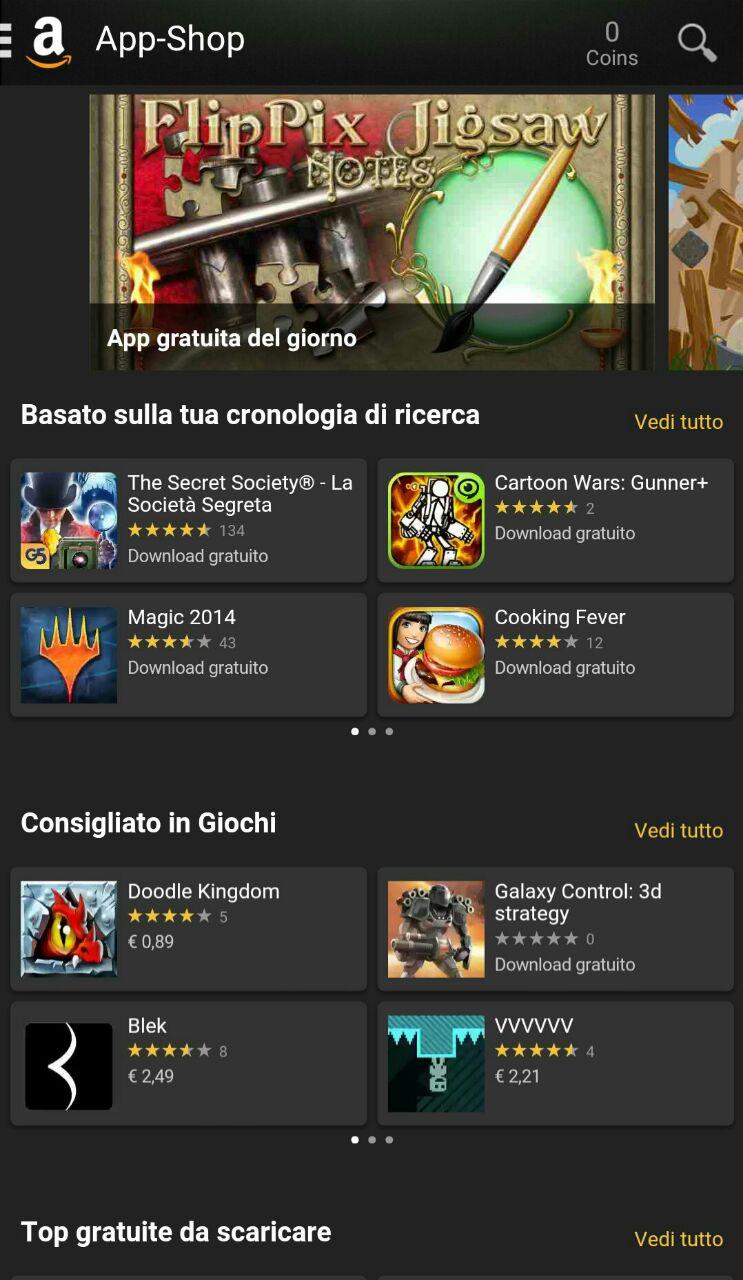Open the Doodle Kingdom card
The height and width of the screenshot is (1280, 743).
click(x=189, y=929)
